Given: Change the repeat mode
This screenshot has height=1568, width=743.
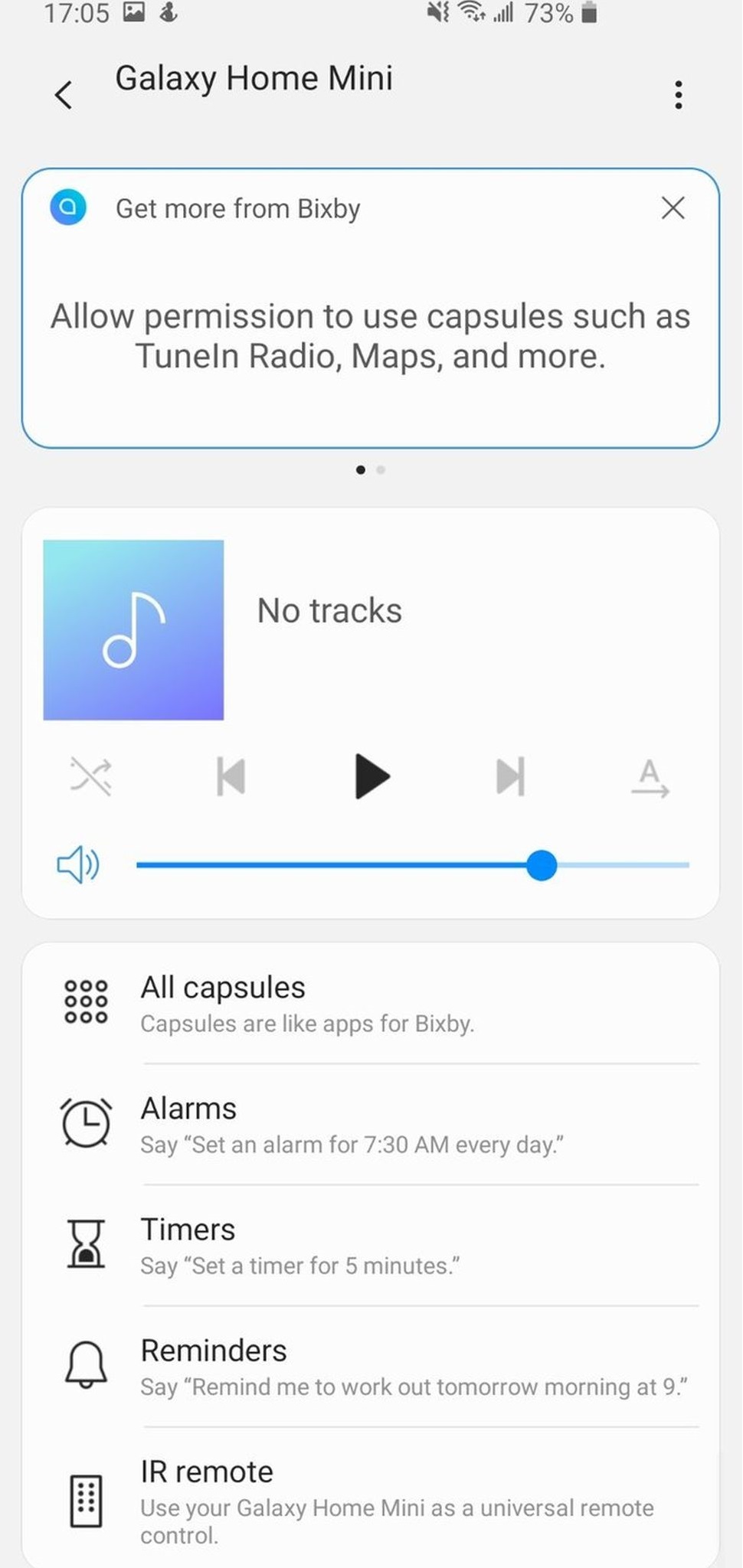Looking at the screenshot, I should [x=650, y=778].
